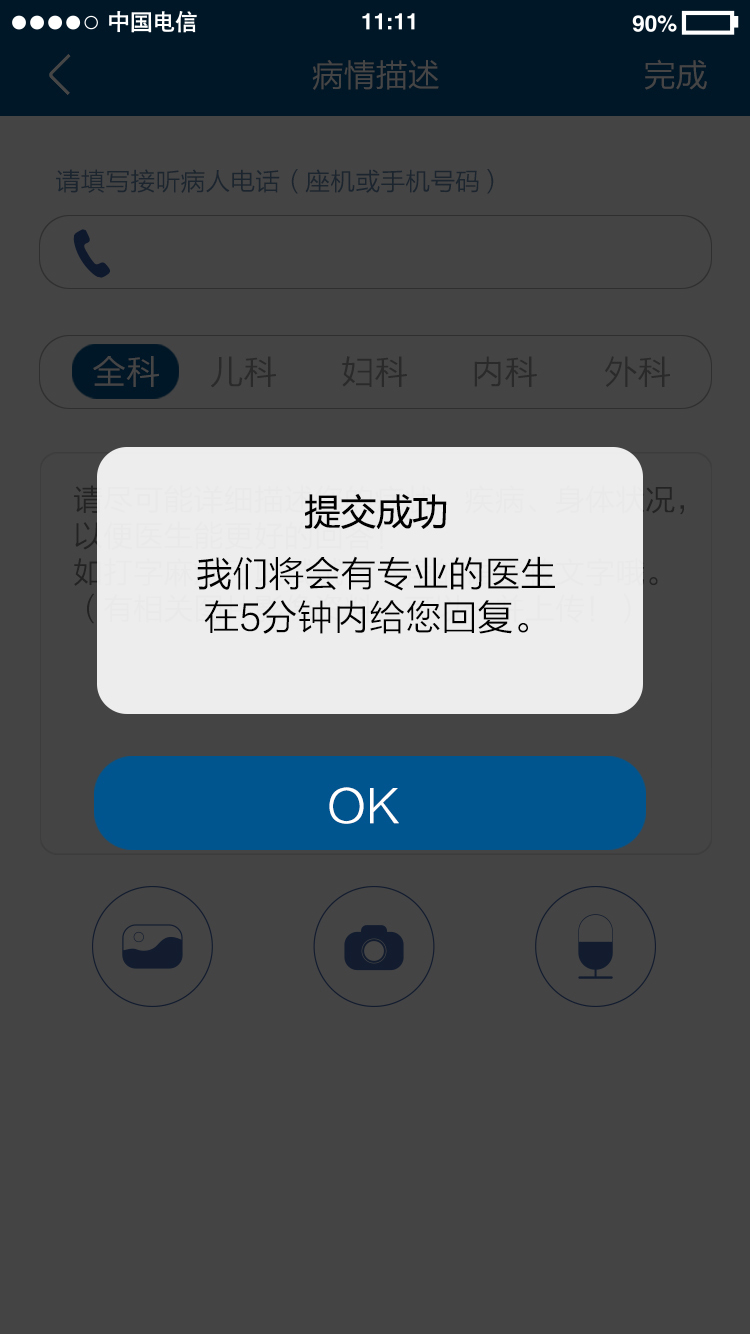
Task: Tap OK to dismiss the success dialog
Action: 369,804
